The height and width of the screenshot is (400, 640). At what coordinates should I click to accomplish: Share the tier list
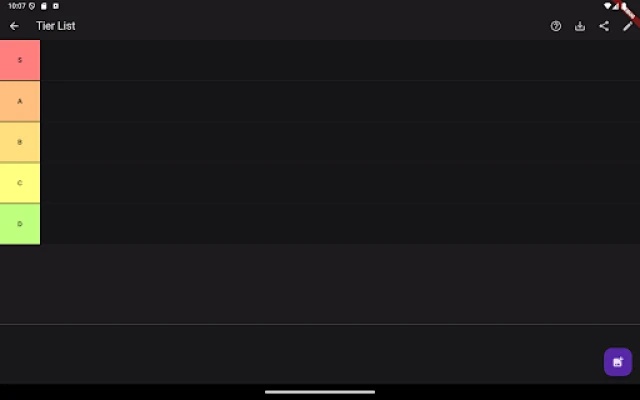604,26
